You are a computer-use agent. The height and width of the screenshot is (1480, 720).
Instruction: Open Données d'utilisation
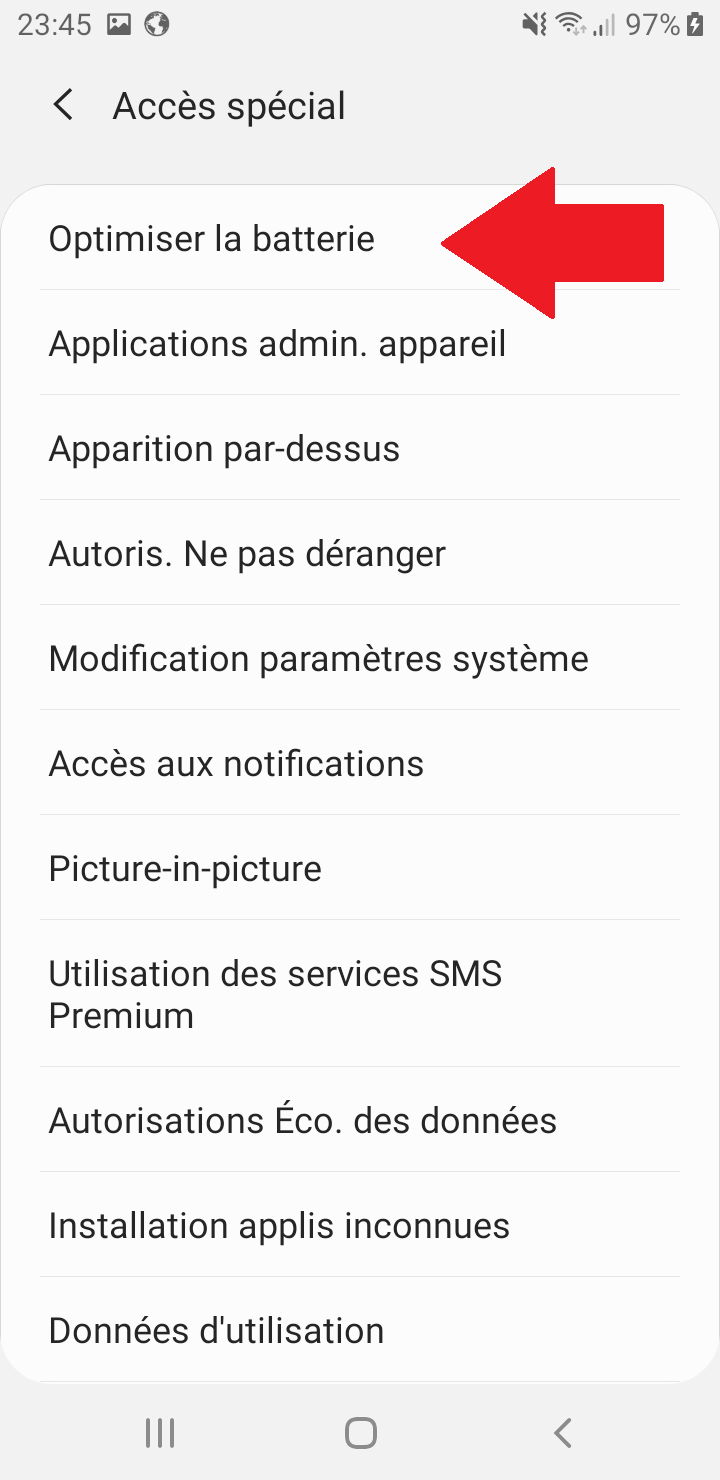[360, 1330]
